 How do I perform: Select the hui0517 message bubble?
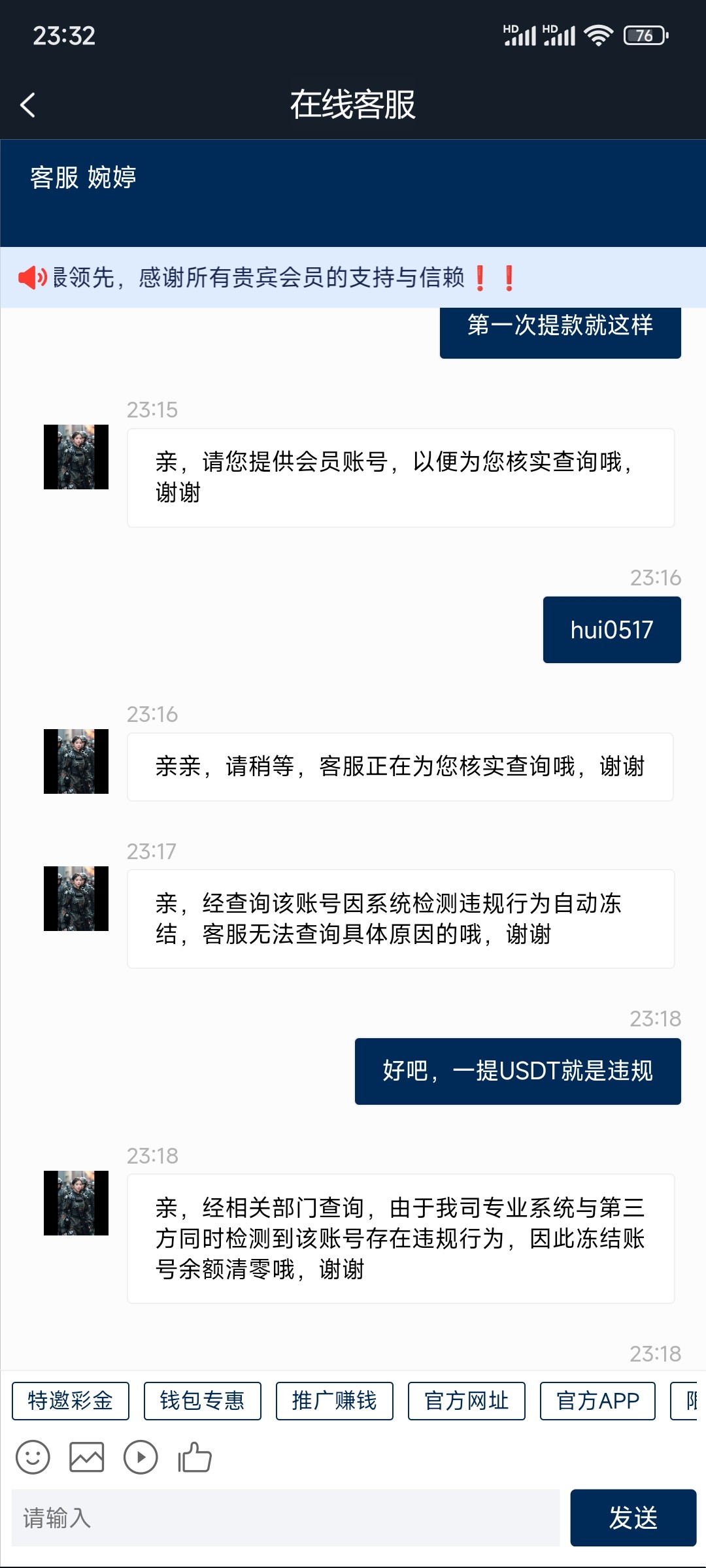click(x=611, y=629)
